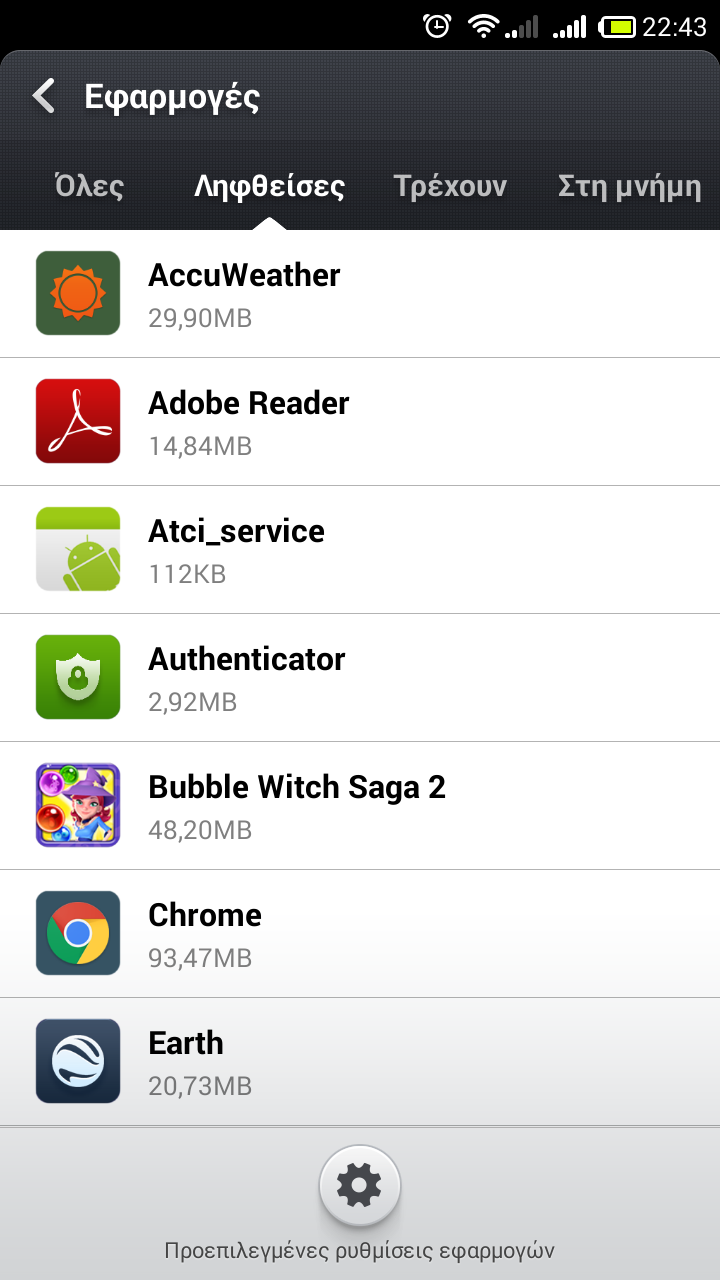View Earth app details

pos(360,1062)
